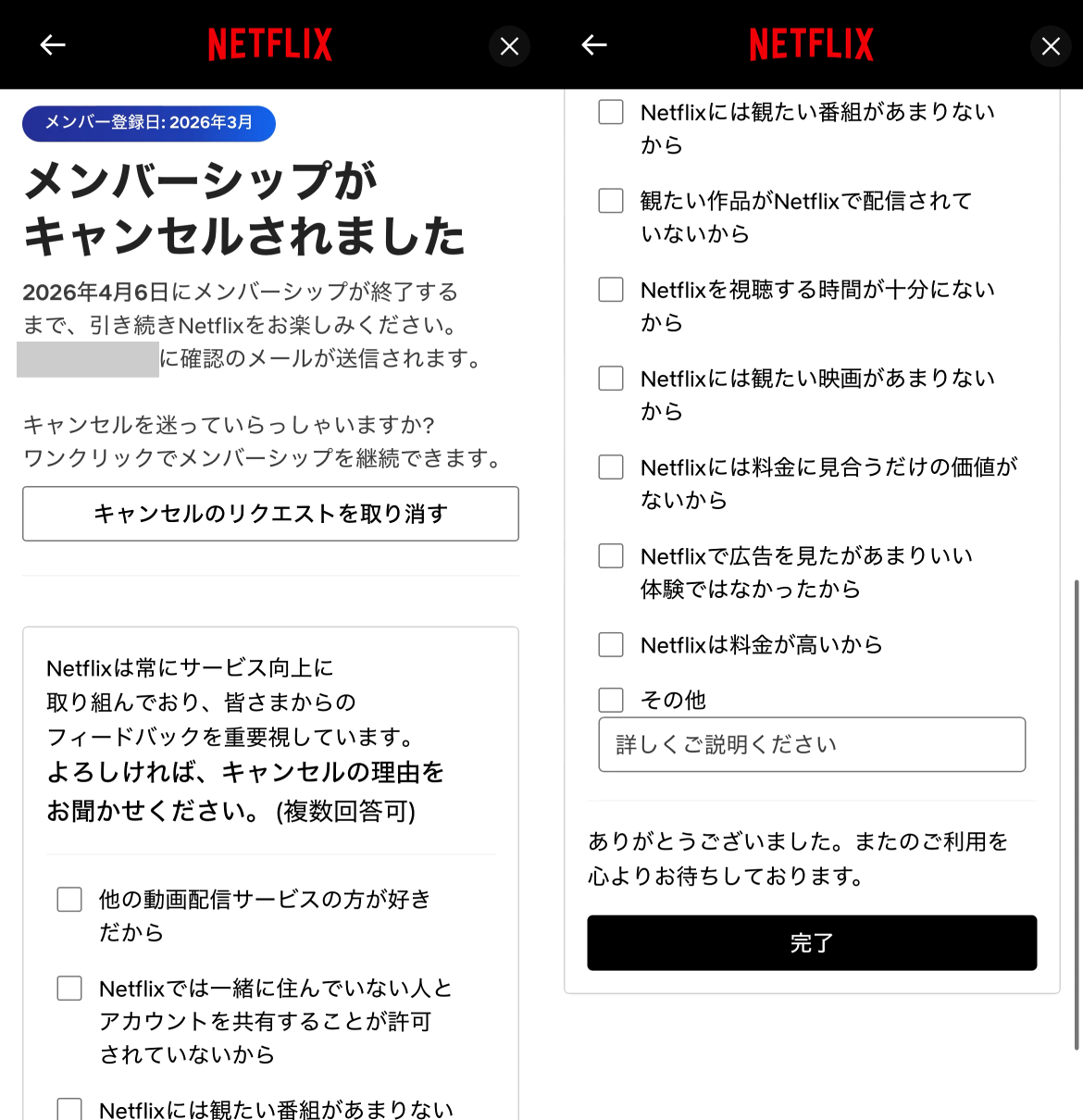Tick Netflixを視聴する時間が十分にないから
The height and width of the screenshot is (1120, 1083).
coord(611,290)
